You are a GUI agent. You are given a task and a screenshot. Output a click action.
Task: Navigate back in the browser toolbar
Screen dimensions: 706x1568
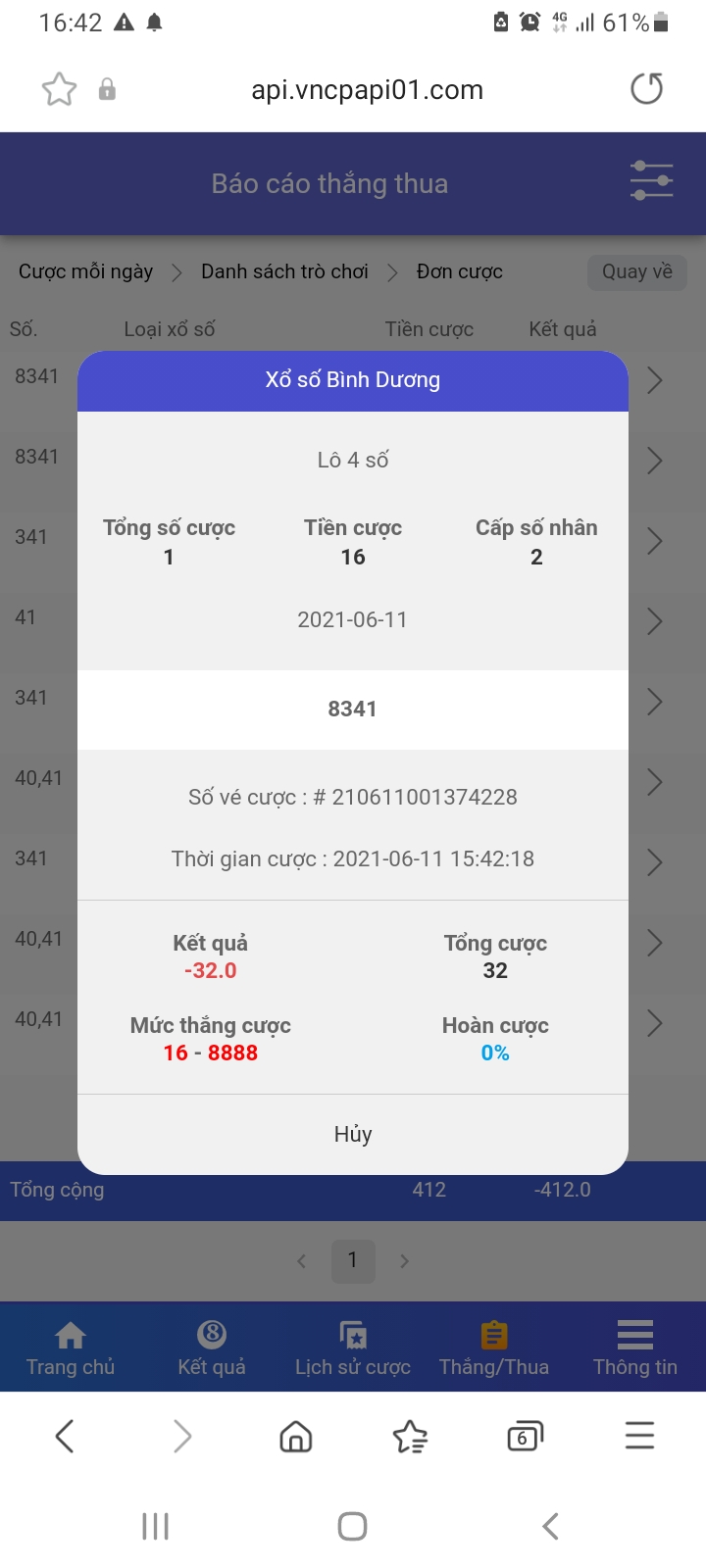point(66,1437)
